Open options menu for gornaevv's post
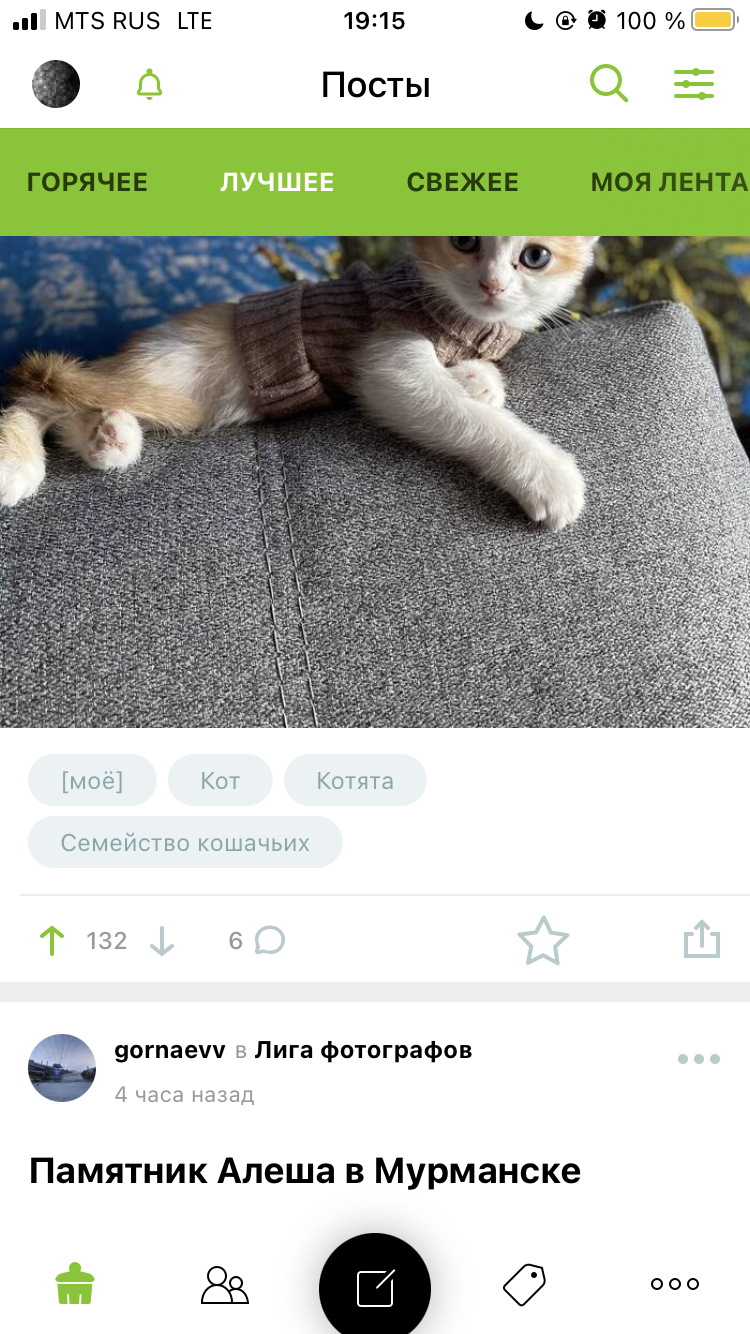 point(698,1059)
